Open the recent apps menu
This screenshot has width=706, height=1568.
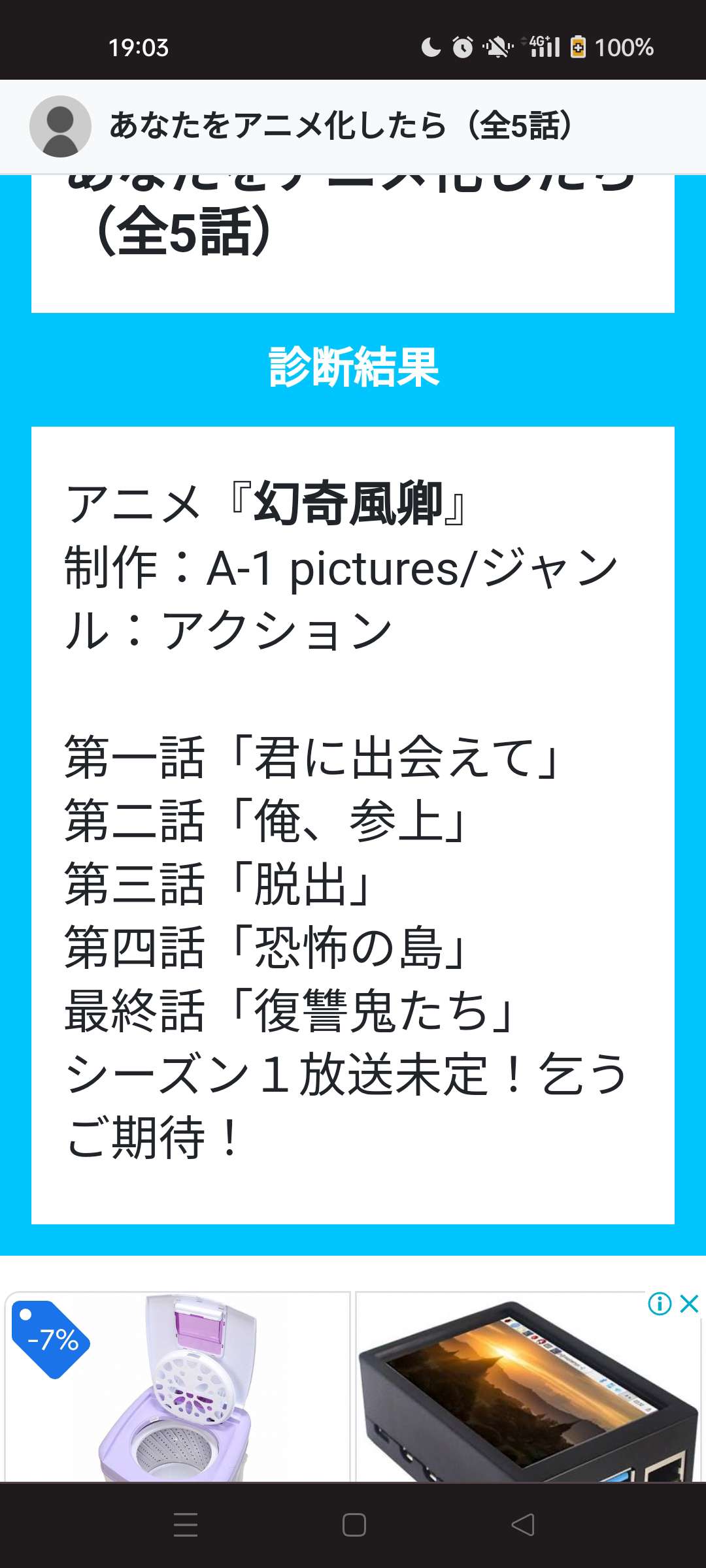[186, 1525]
